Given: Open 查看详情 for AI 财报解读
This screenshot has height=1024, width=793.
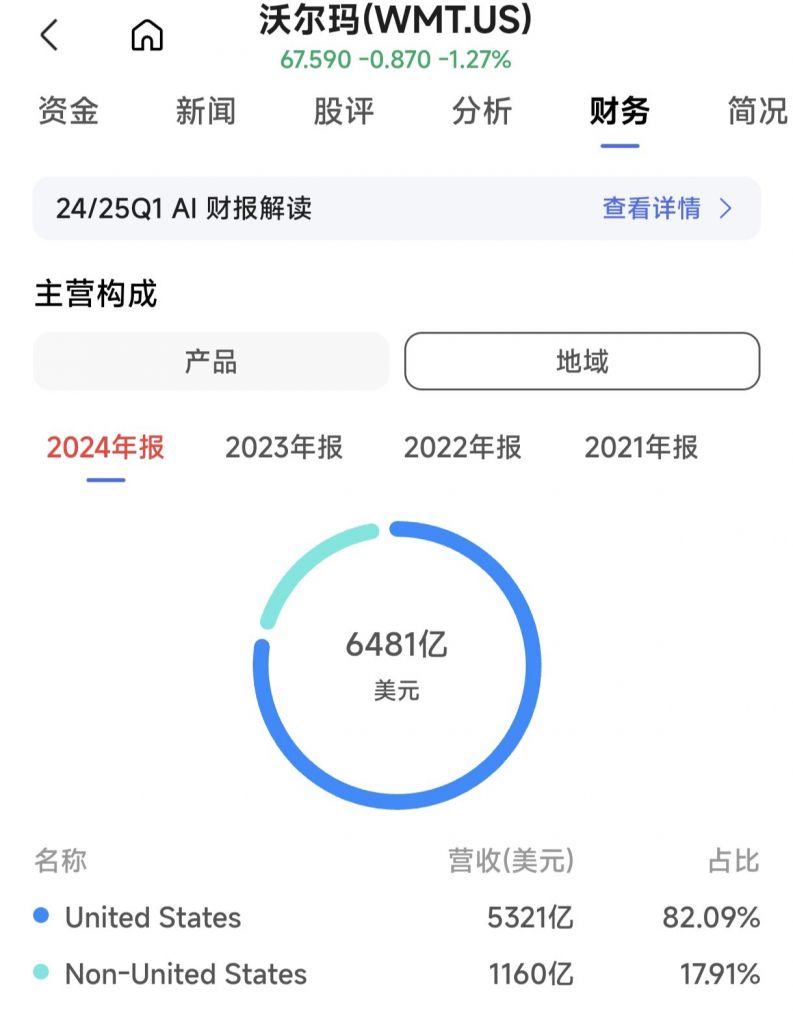Looking at the screenshot, I should coord(666,208).
